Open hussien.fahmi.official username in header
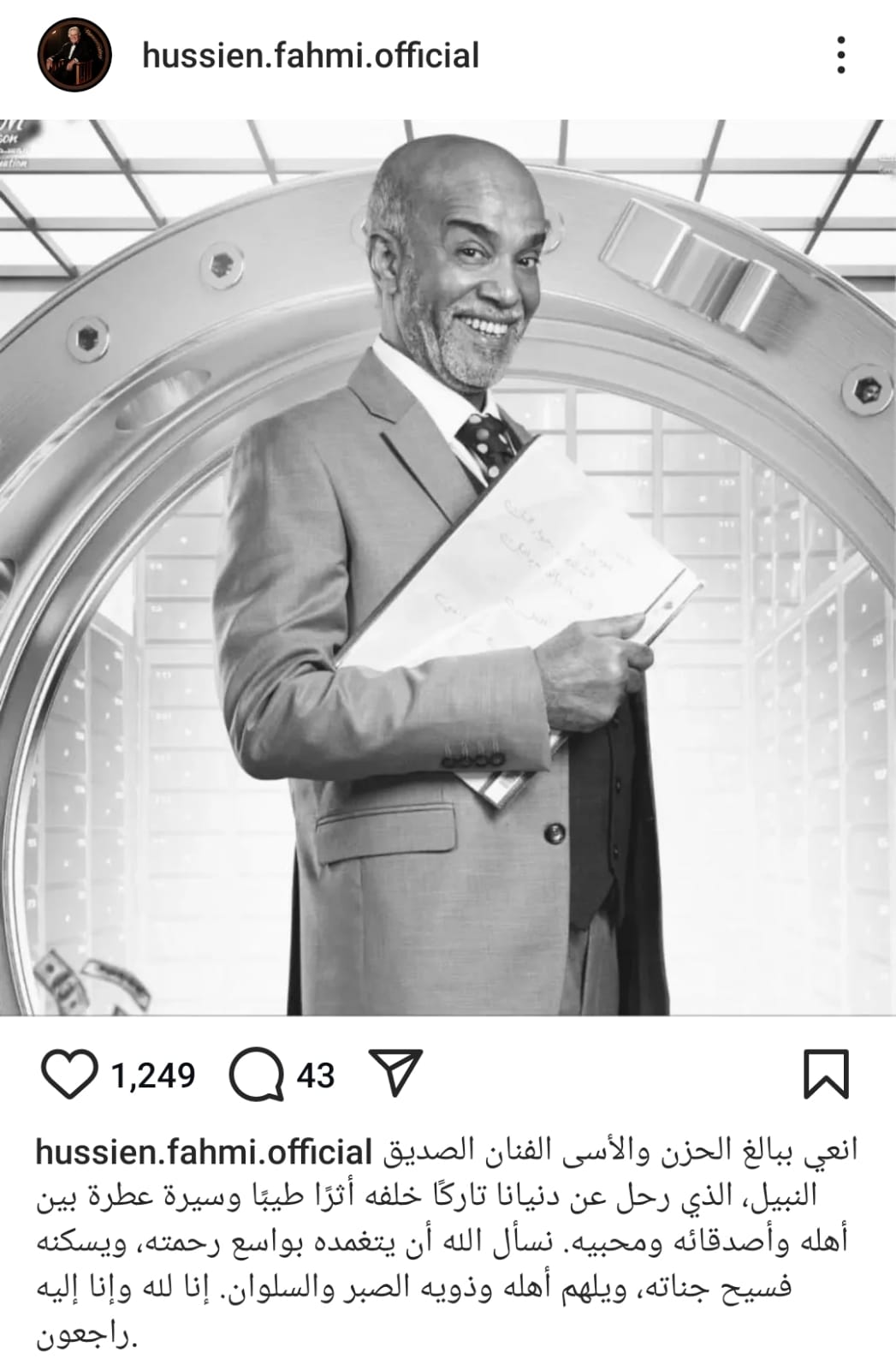896x1370 pixels. pyautogui.click(x=310, y=56)
